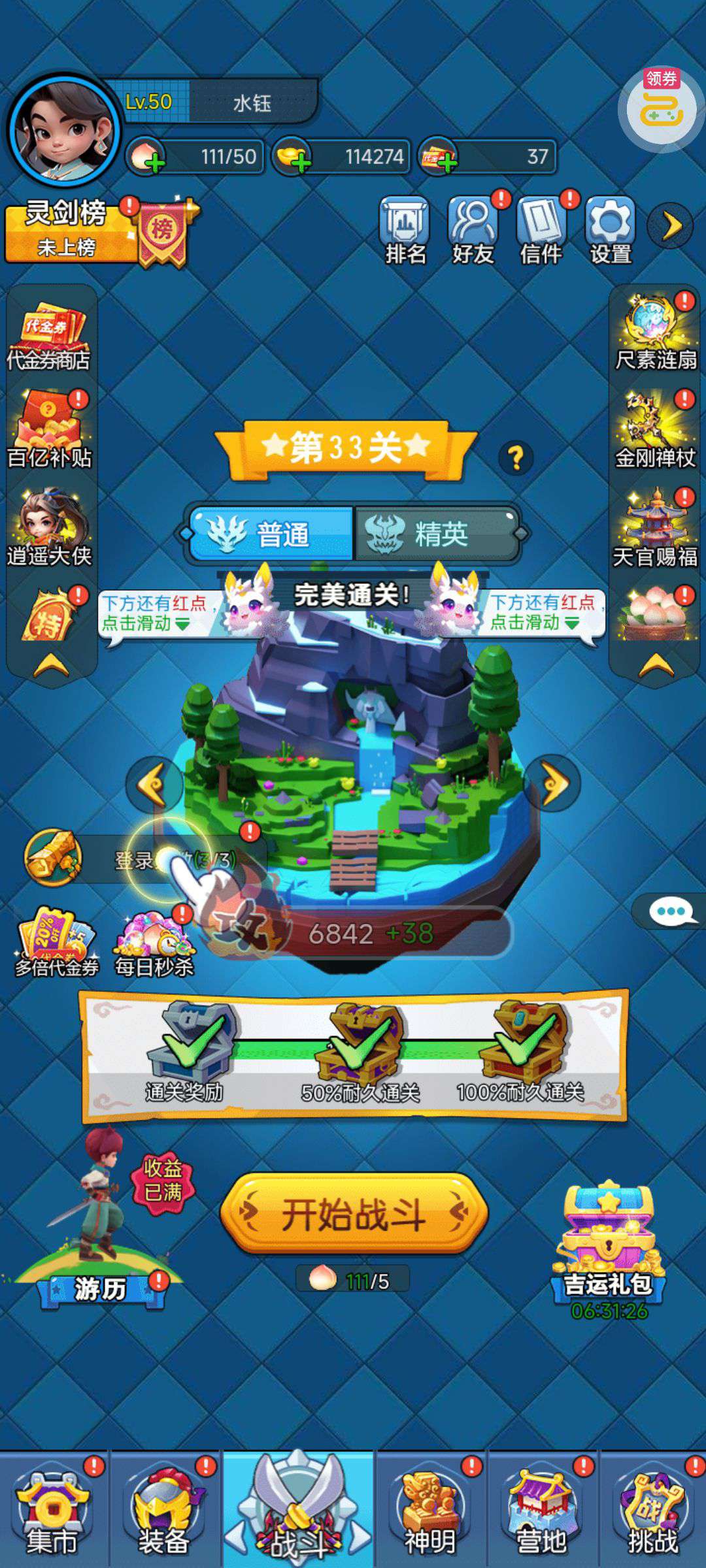Open 设置 settings

pos(611,230)
